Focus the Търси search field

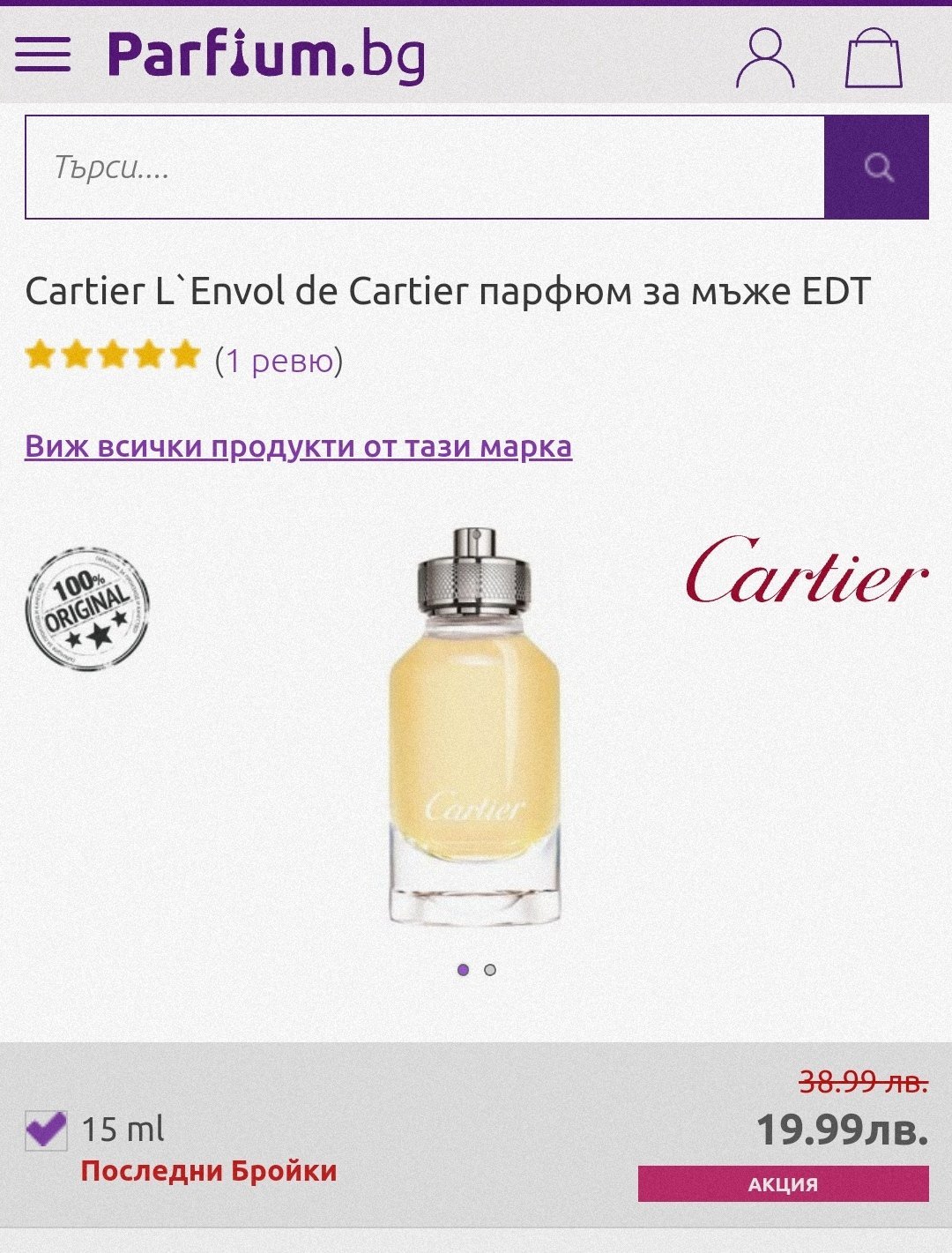[x=425, y=167]
